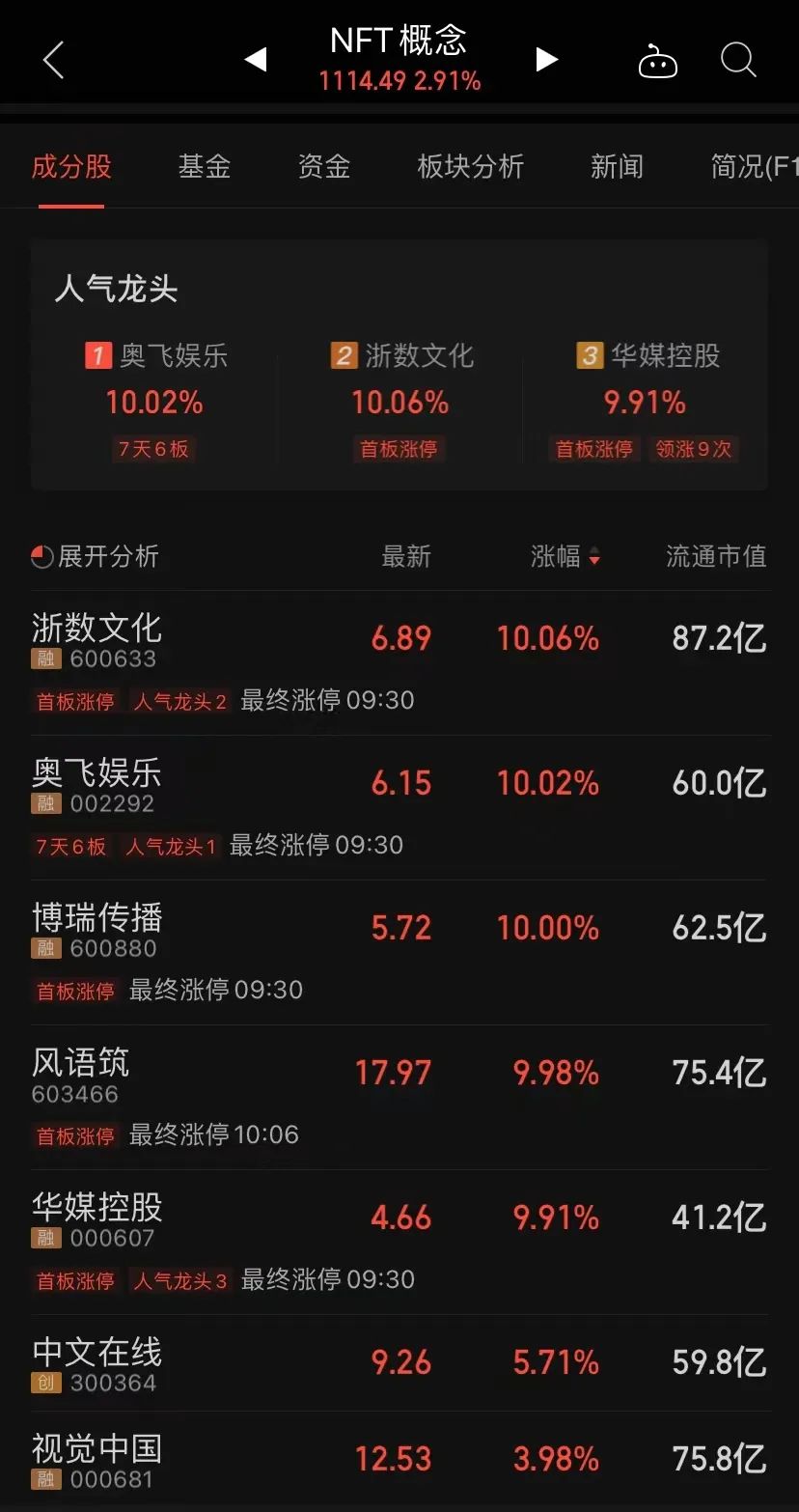This screenshot has height=1512, width=799.
Task: Click the search magnifier icon
Action: [738, 60]
